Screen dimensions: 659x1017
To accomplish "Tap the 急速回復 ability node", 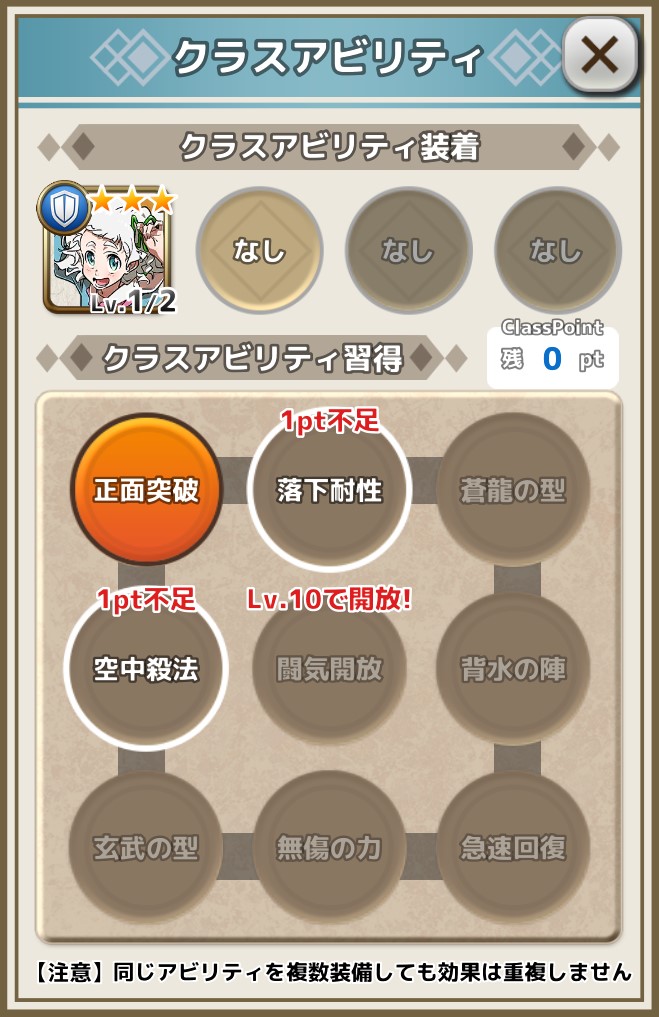I will click(513, 848).
